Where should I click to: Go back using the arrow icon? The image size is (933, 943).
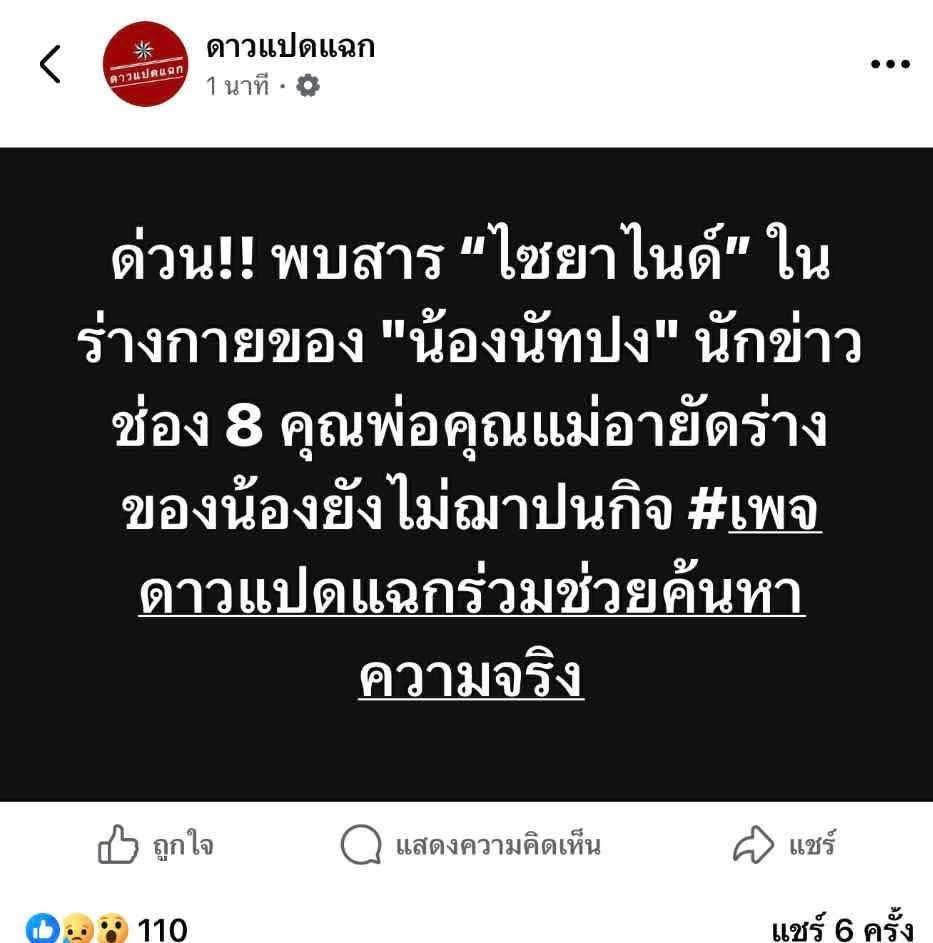(50, 65)
